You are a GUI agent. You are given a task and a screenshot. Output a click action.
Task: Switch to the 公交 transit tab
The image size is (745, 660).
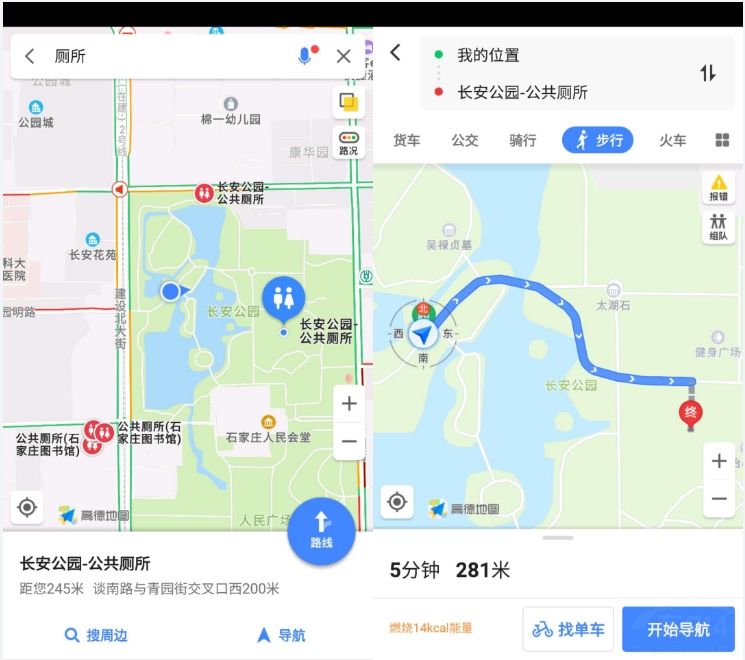tap(464, 140)
